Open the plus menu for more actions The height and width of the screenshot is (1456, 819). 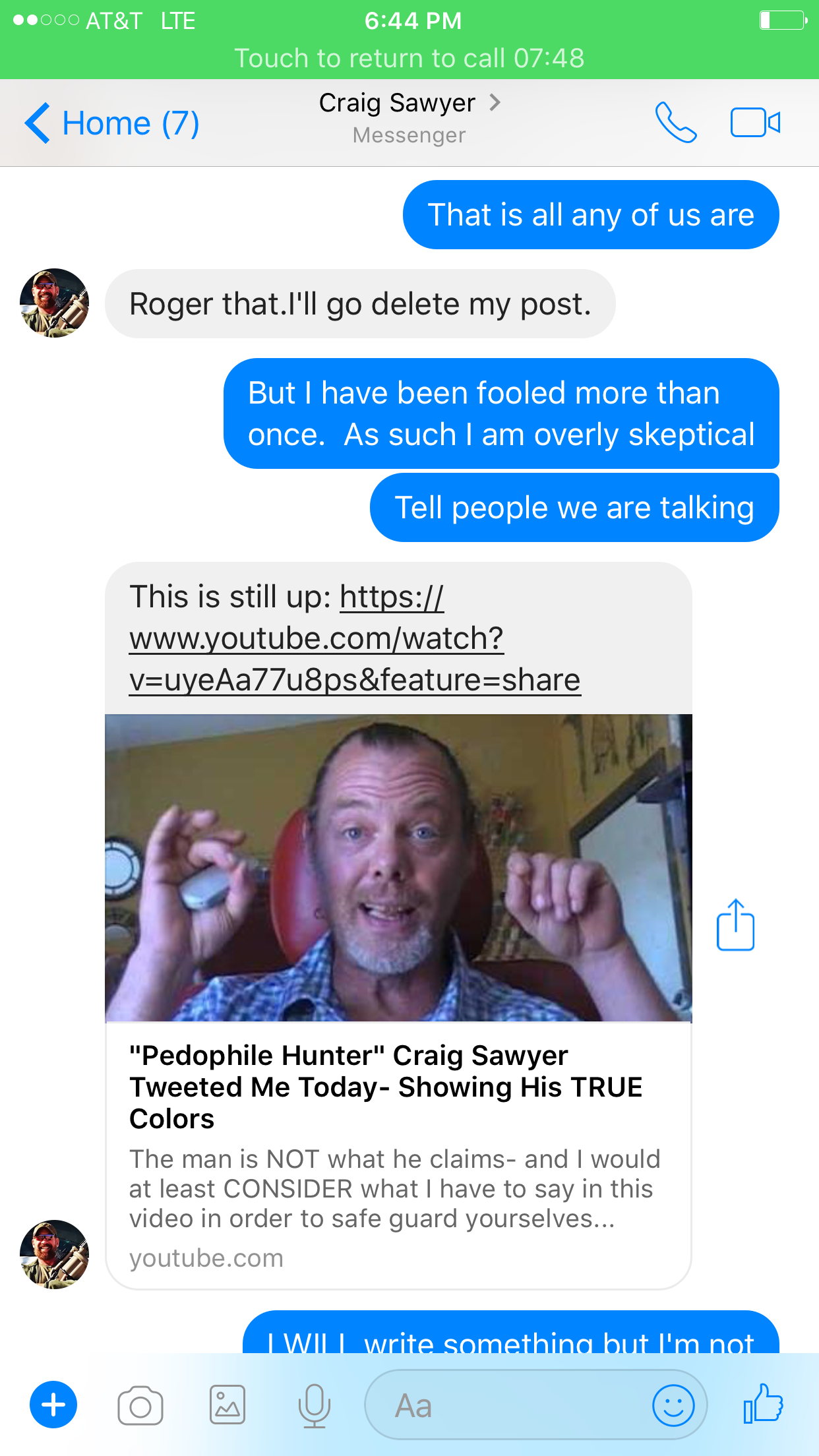53,1405
